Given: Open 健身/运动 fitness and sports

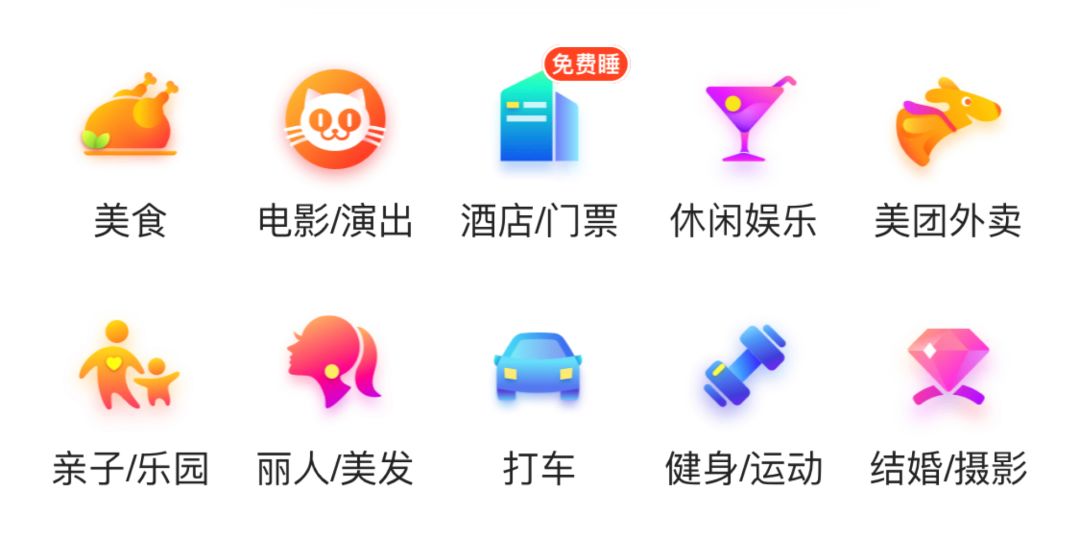Looking at the screenshot, I should (745, 366).
